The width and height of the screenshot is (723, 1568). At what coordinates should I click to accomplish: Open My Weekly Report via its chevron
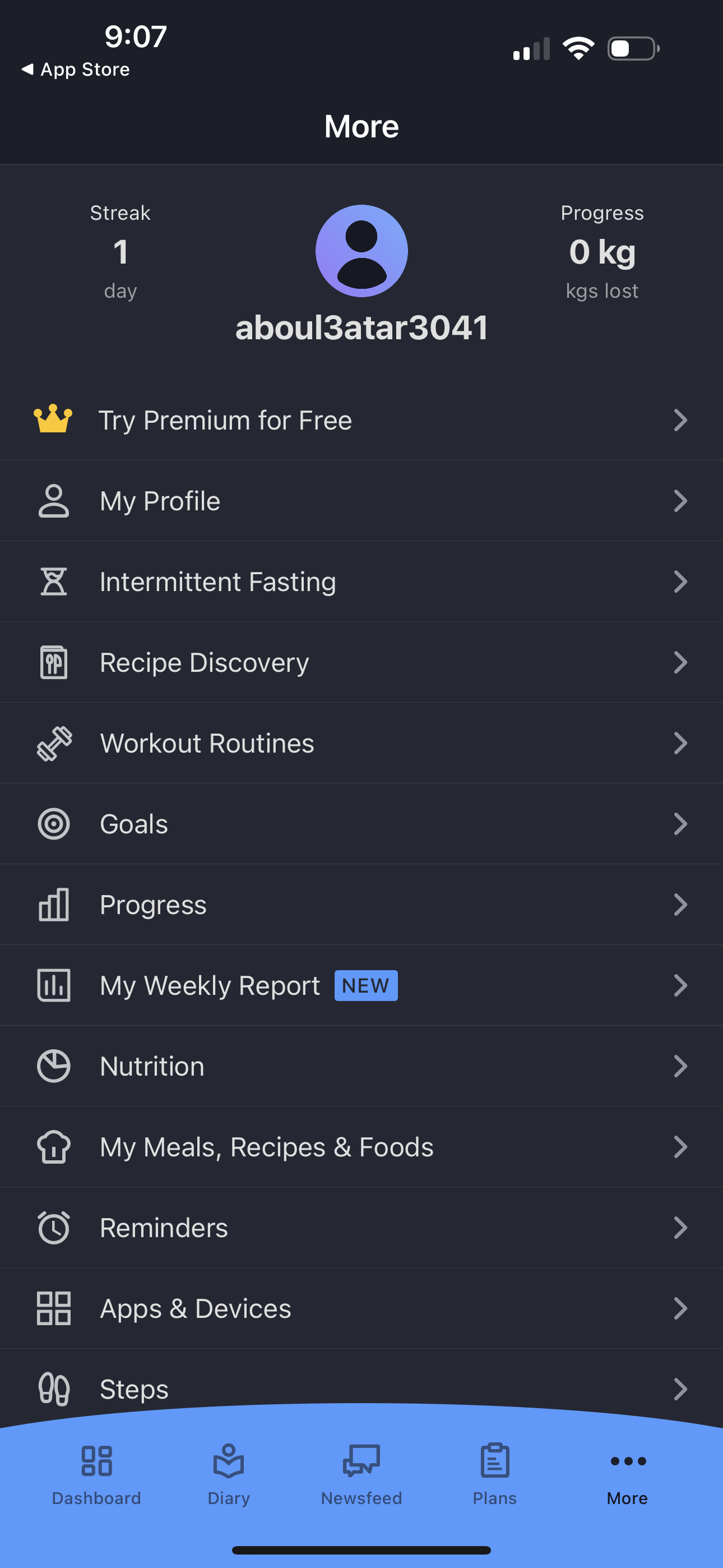pos(681,985)
